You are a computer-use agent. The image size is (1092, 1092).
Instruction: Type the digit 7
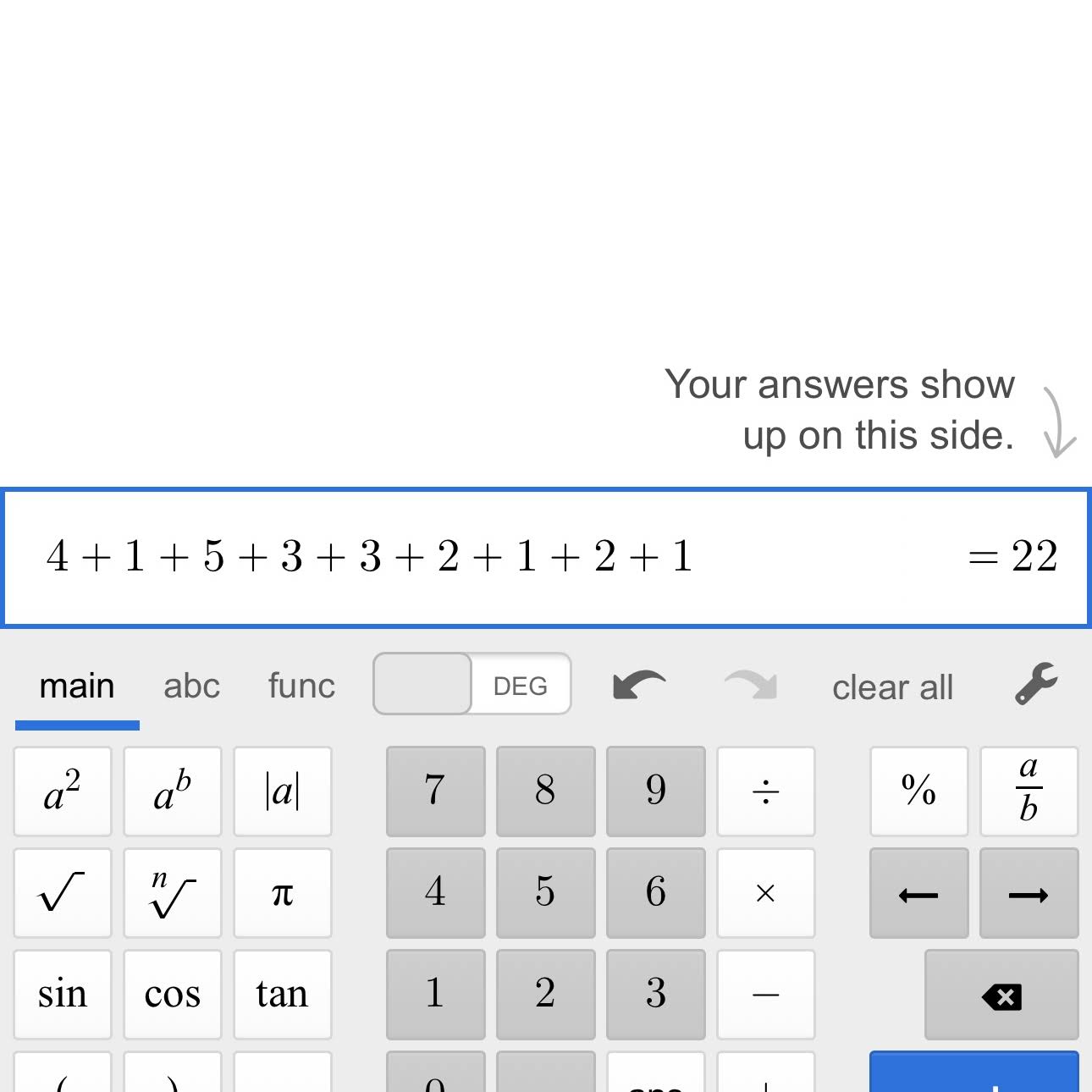435,791
